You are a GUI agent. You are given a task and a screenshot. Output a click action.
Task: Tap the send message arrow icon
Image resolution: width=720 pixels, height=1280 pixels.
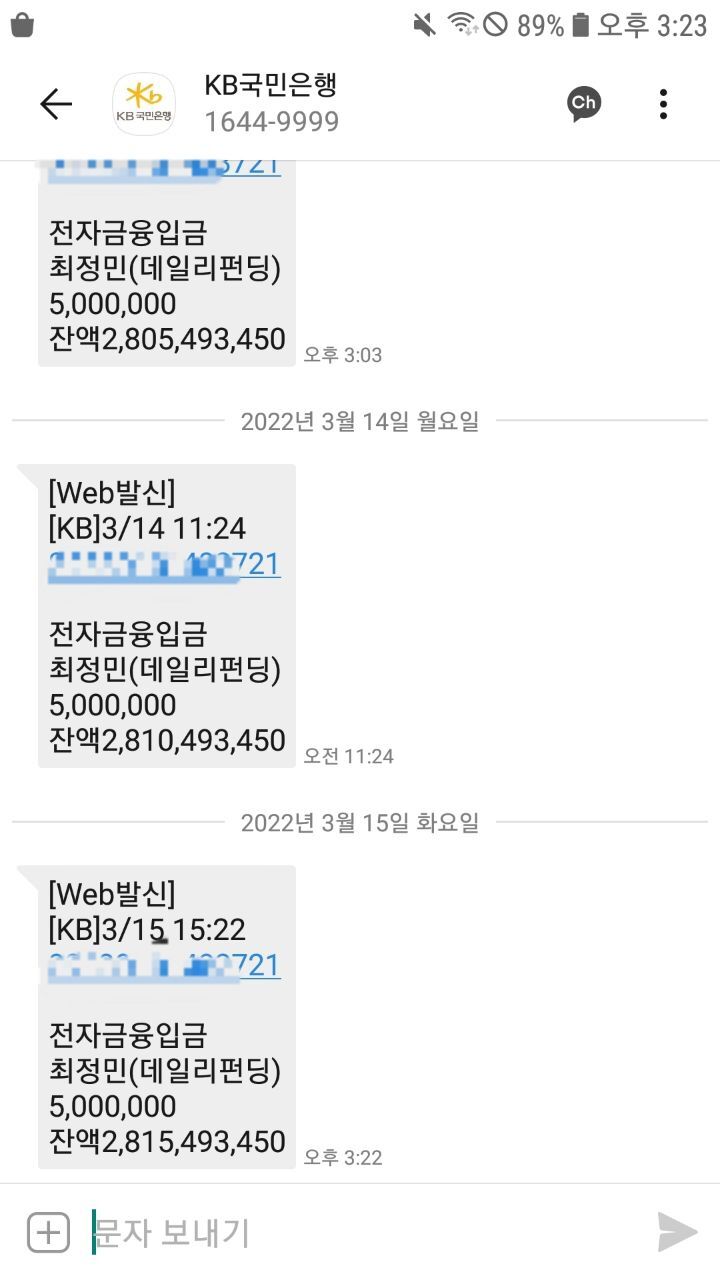[676, 1232]
